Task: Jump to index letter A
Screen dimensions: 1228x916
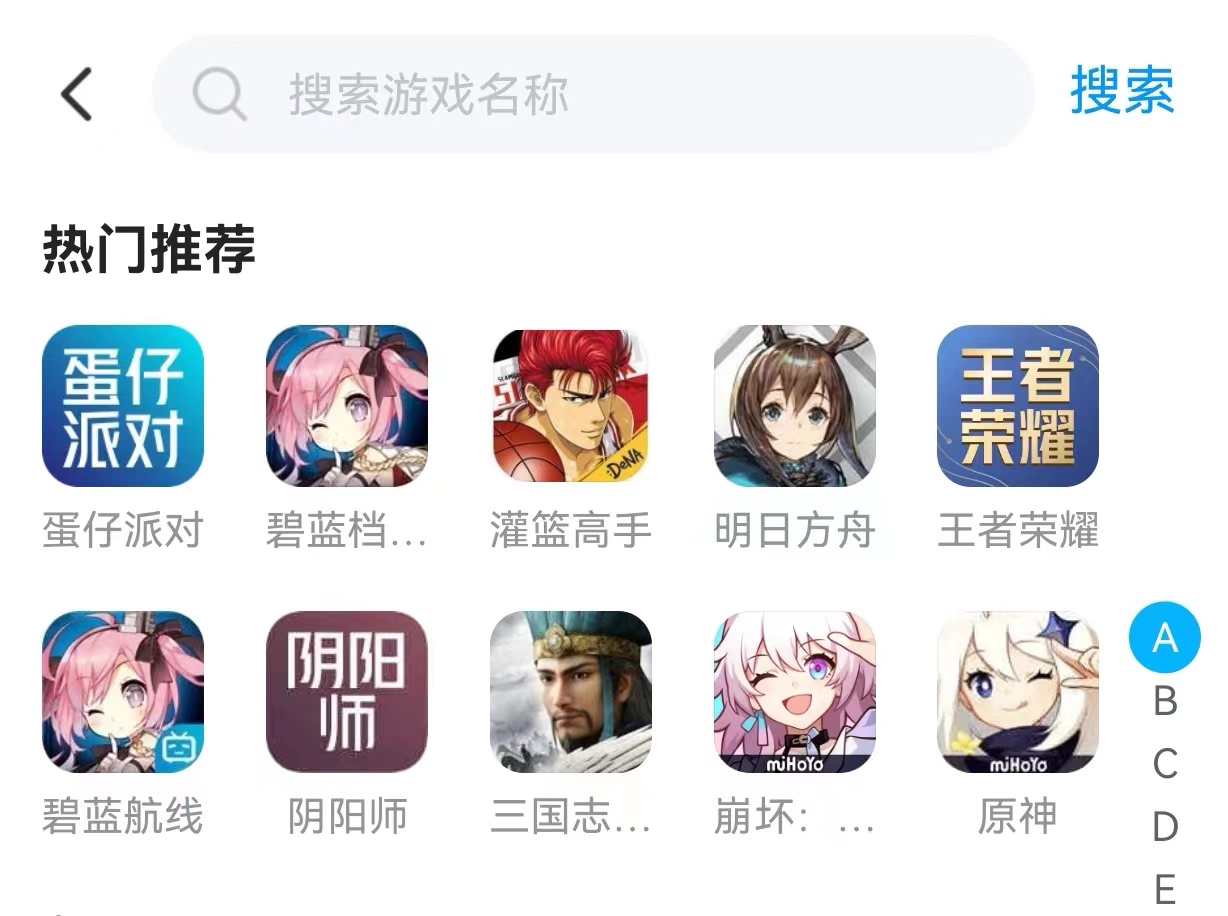Action: (x=1164, y=637)
